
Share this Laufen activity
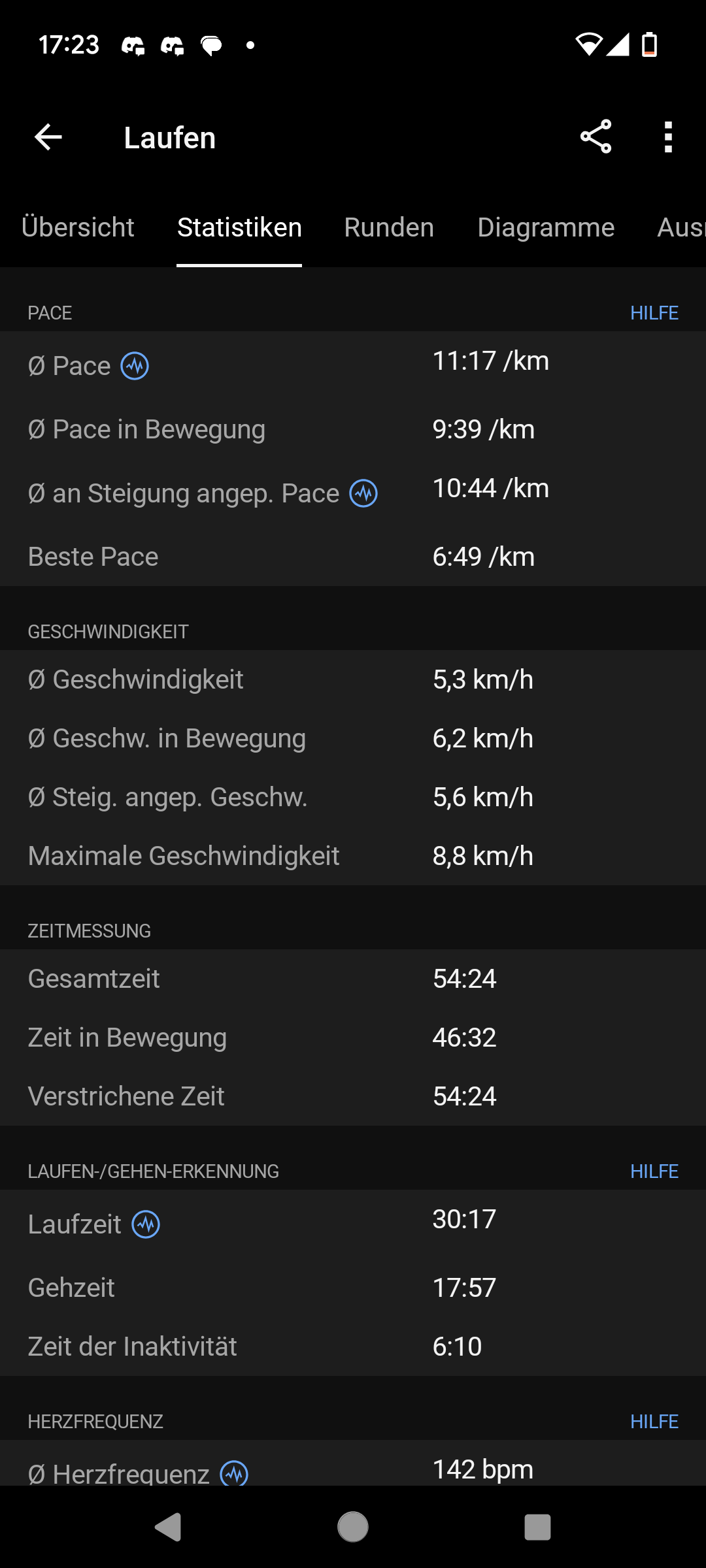(x=596, y=137)
